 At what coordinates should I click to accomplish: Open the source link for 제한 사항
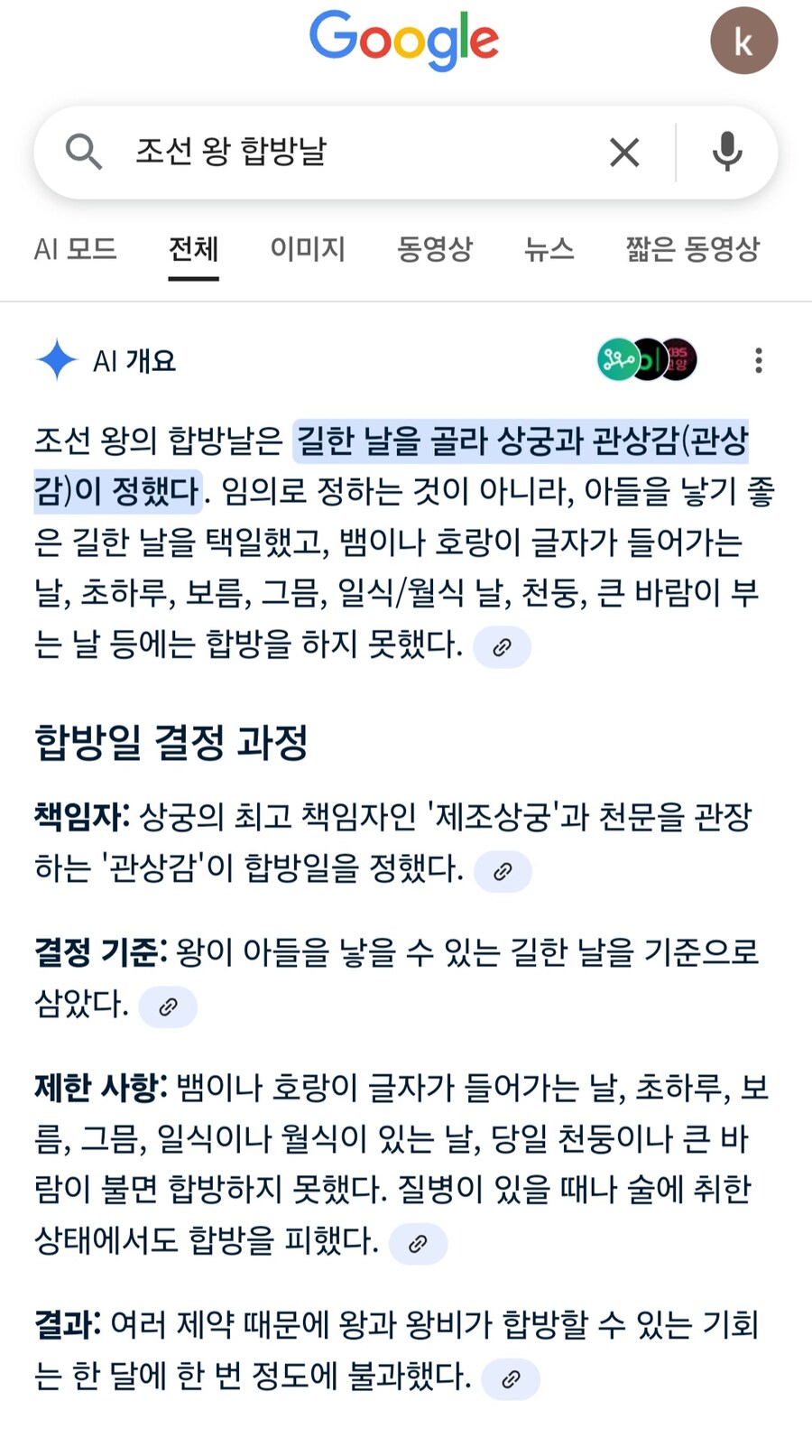(418, 1244)
